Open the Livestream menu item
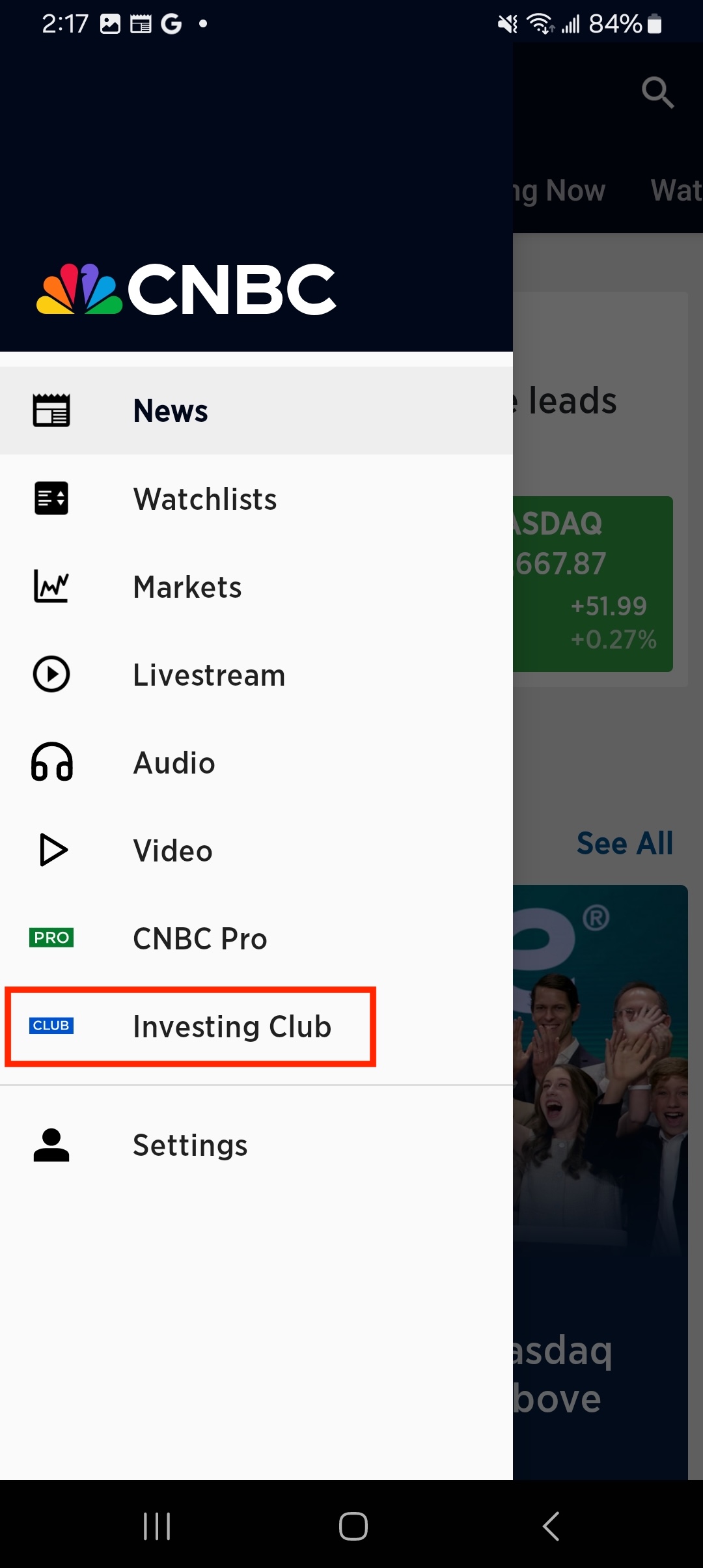 point(256,675)
